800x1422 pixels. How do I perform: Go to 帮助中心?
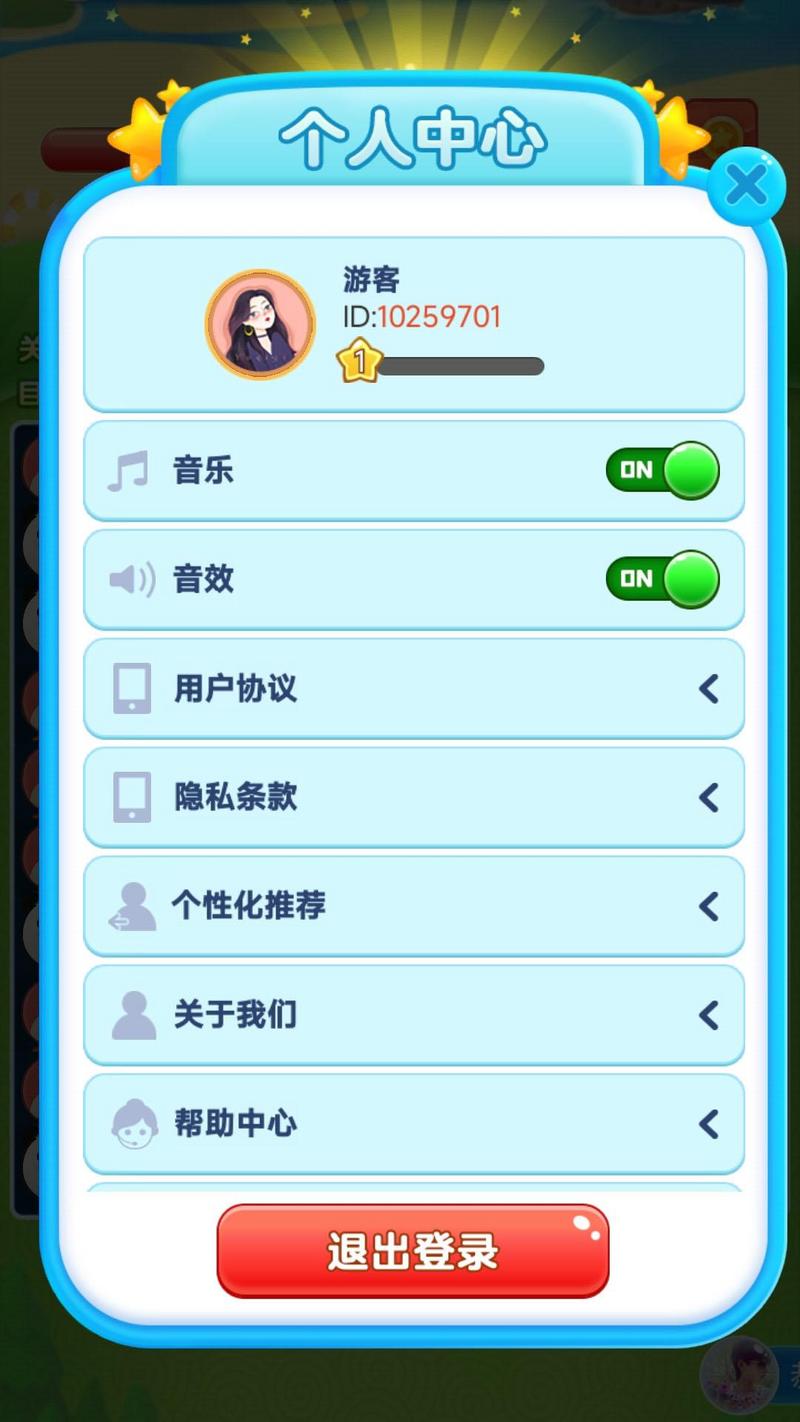(413, 1124)
